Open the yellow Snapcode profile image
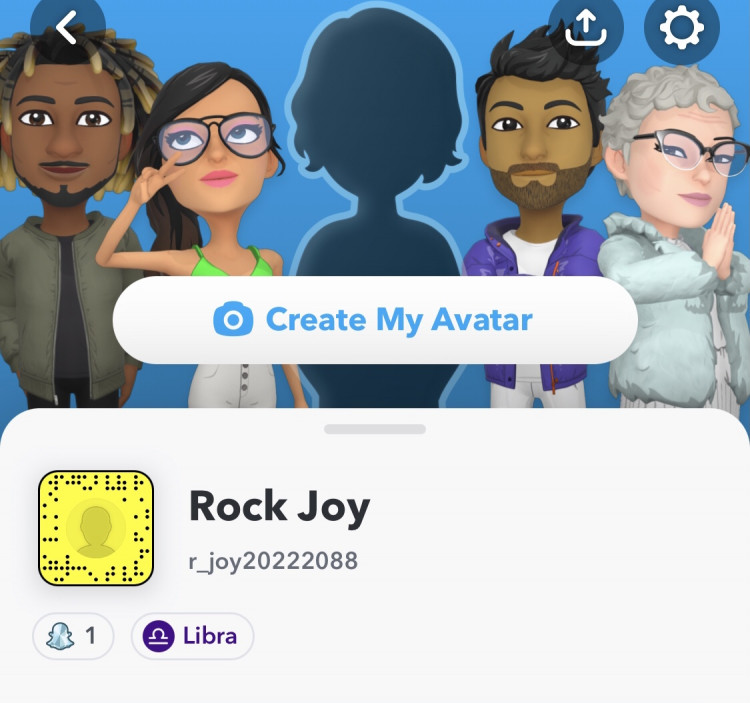The width and height of the screenshot is (750, 703). tap(96, 528)
